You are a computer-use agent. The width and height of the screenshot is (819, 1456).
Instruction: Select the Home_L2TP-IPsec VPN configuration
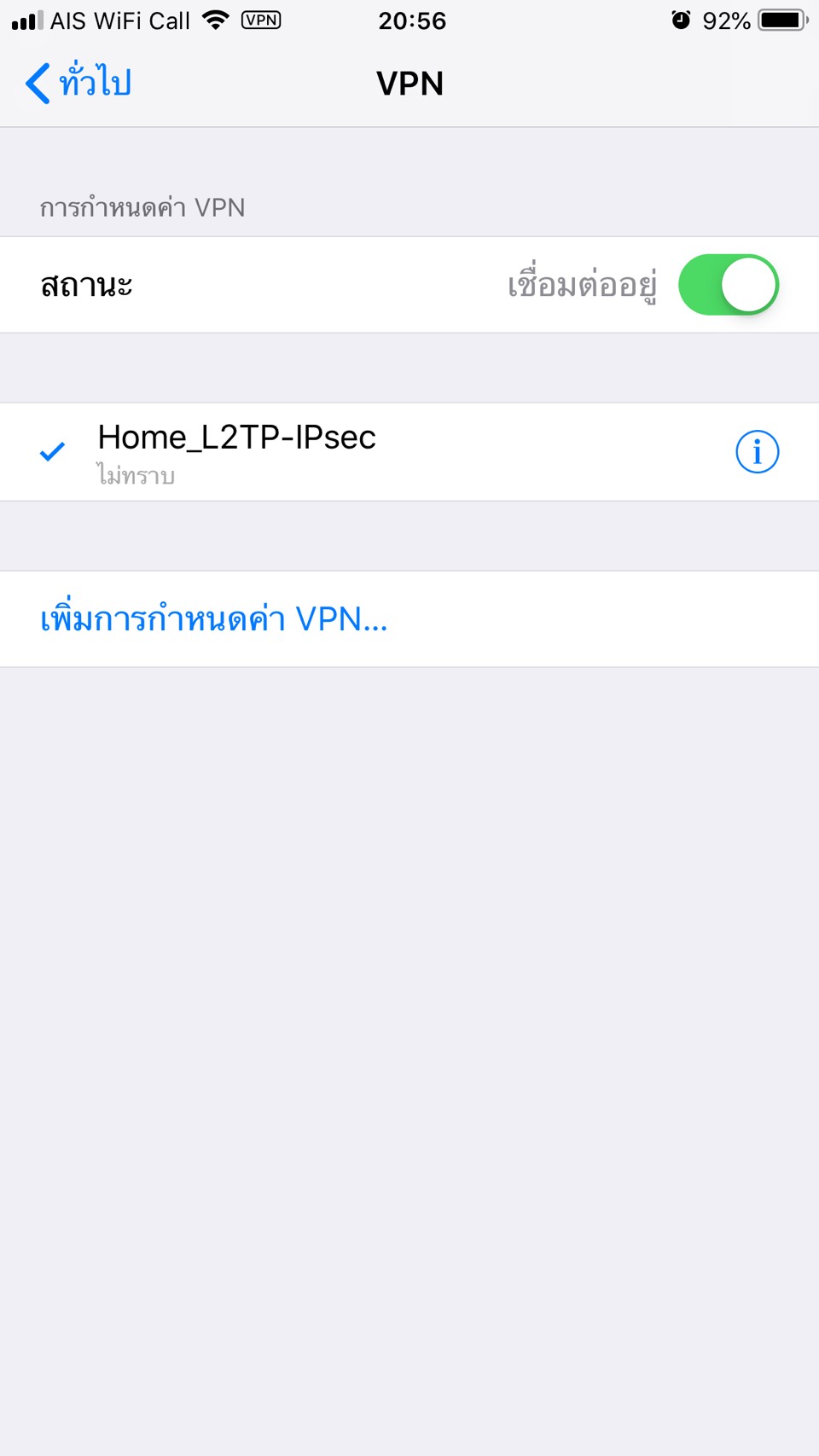click(x=409, y=452)
